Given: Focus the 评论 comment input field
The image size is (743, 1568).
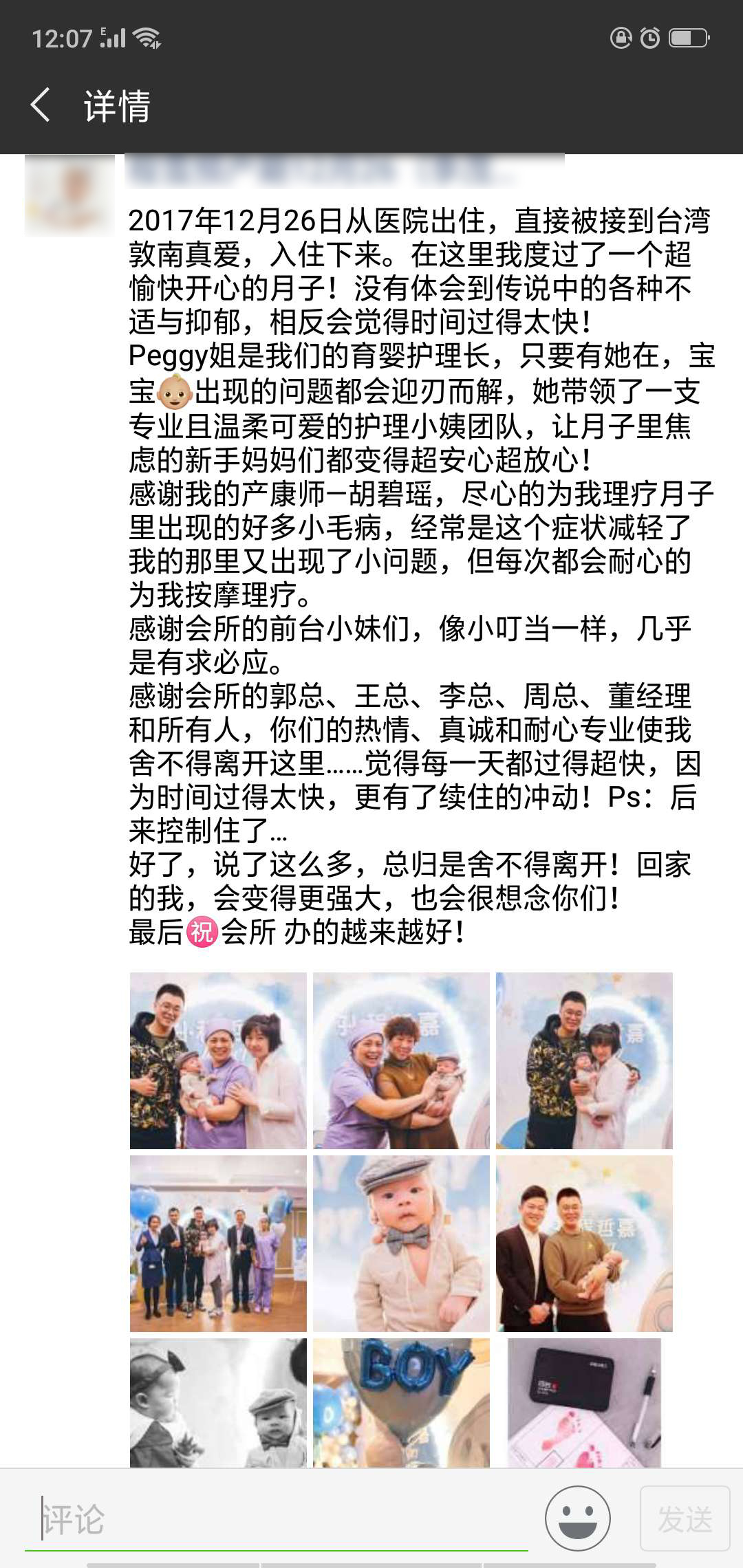Looking at the screenshot, I should [275, 1519].
